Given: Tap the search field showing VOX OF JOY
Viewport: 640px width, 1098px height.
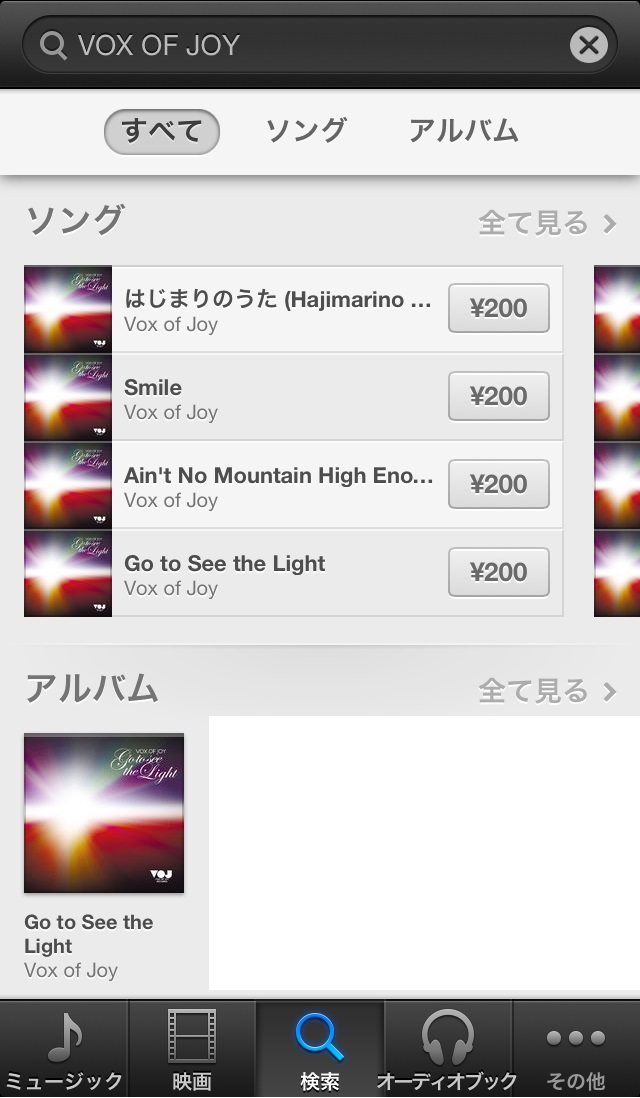Looking at the screenshot, I should 300,45.
